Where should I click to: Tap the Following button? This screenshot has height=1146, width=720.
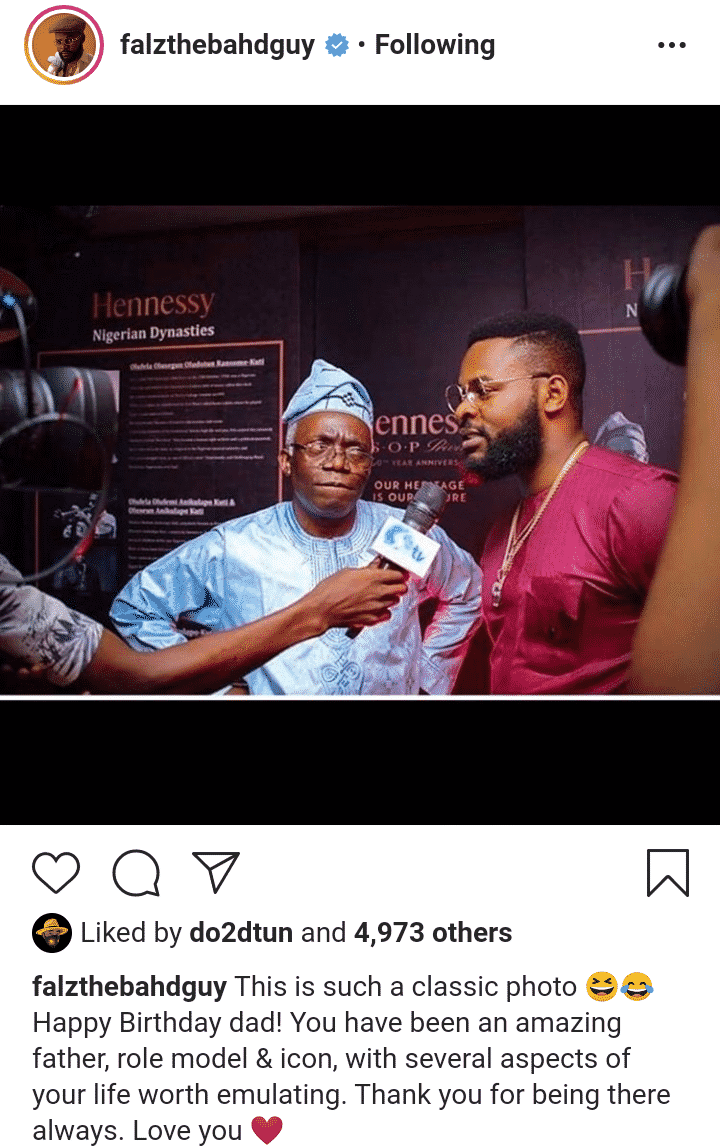(434, 45)
